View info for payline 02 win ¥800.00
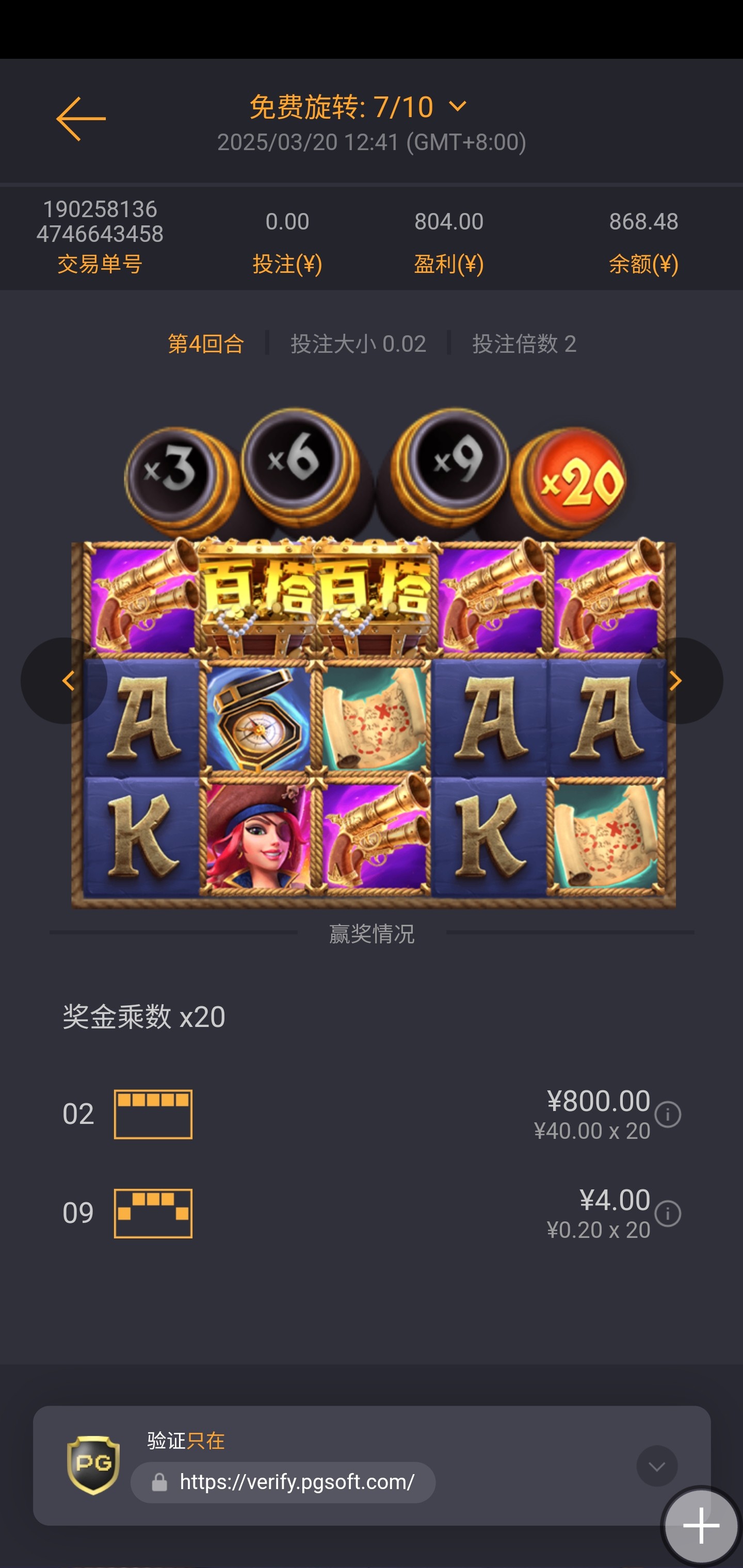This screenshot has width=743, height=1568. click(x=668, y=1115)
